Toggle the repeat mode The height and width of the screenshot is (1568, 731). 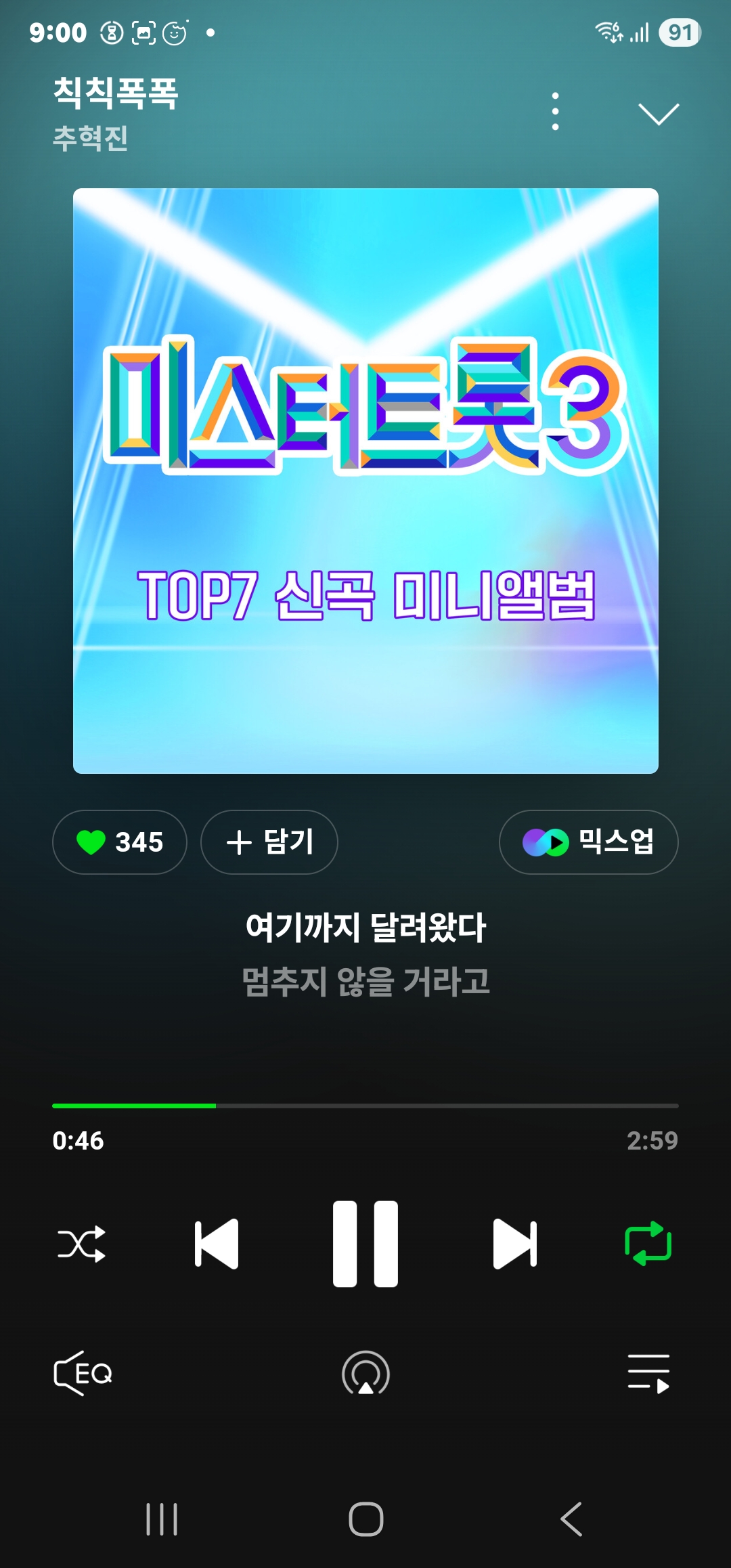[648, 1244]
